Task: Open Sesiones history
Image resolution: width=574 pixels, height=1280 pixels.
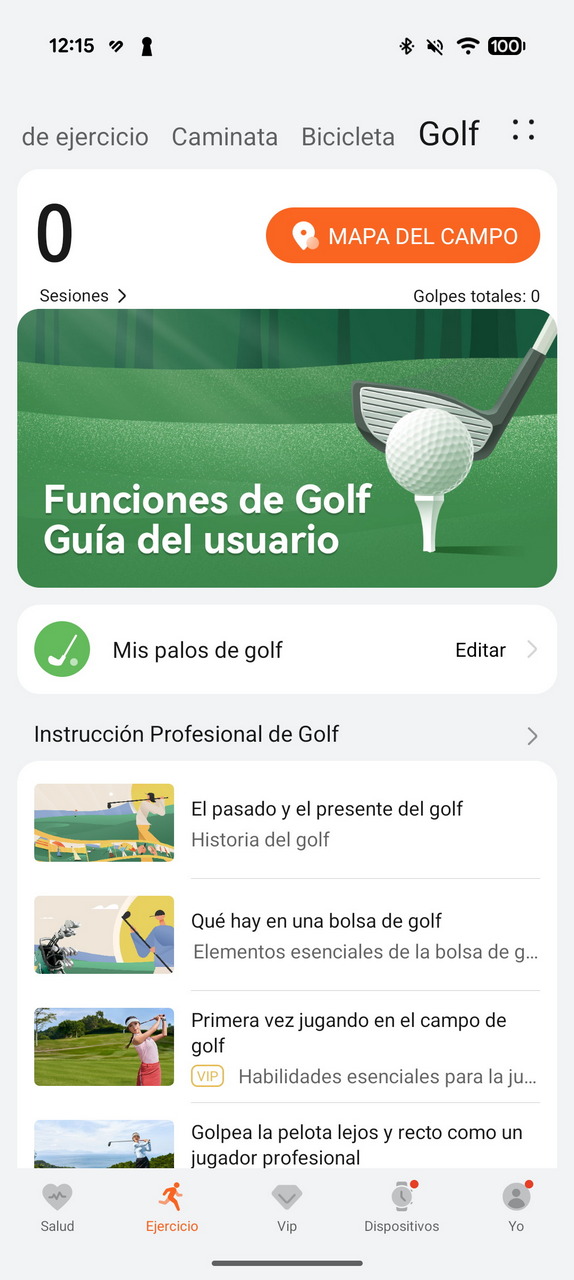Action: coord(83,296)
